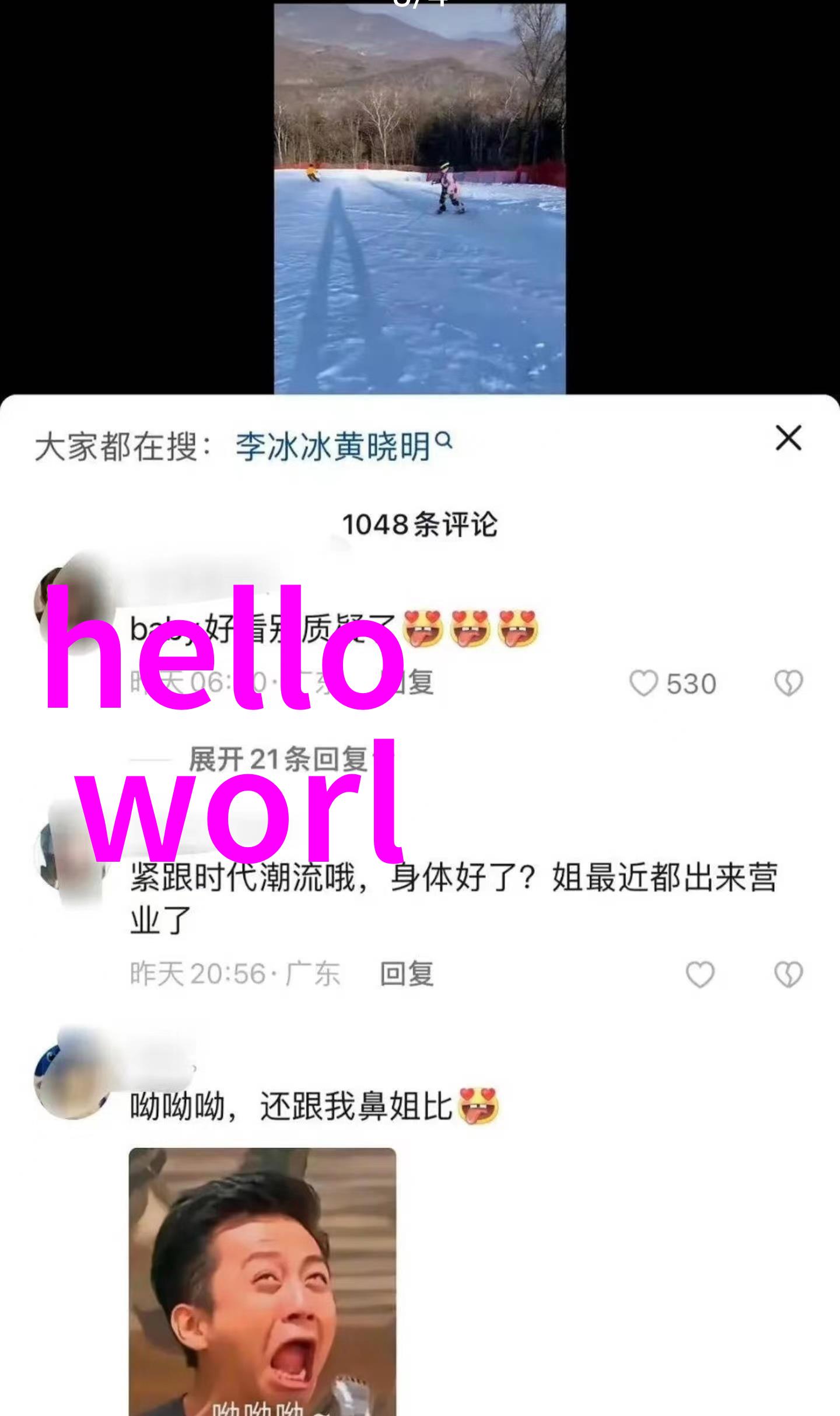Like the 紧跟时代潮流 comment

(x=699, y=974)
